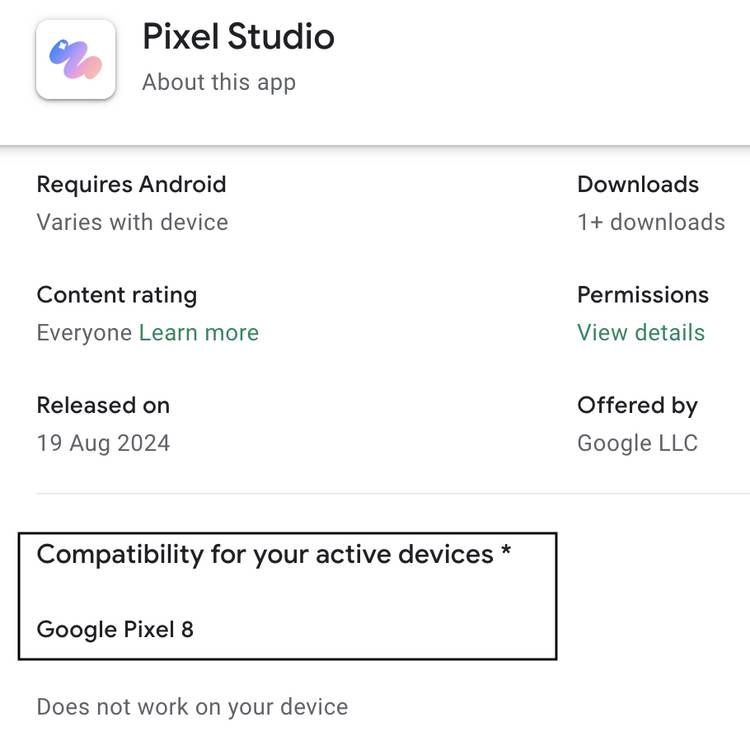Click Varies with device text
Image resolution: width=750 pixels, height=755 pixels.
click(x=132, y=222)
